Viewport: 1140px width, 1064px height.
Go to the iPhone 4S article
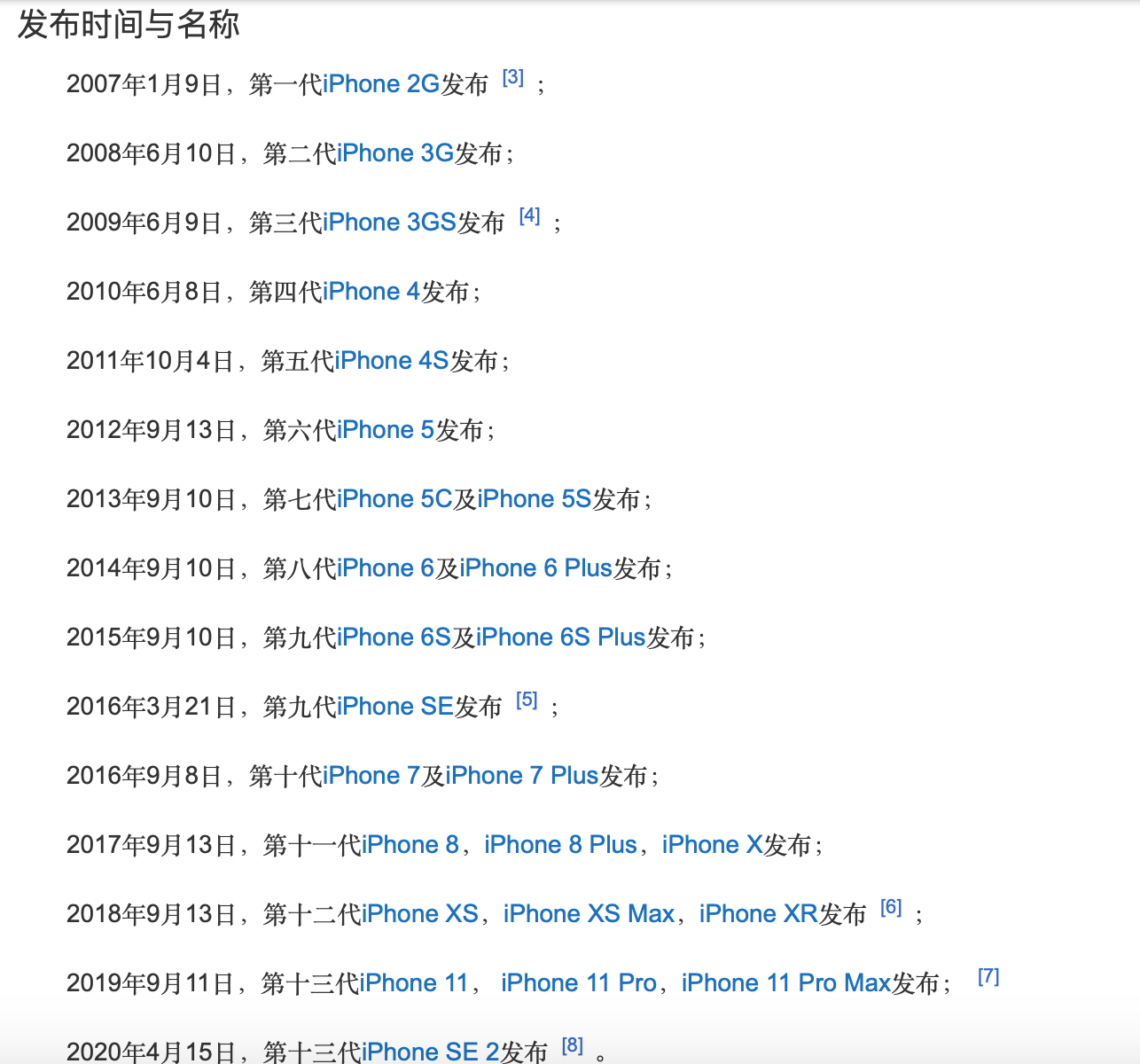[392, 361]
